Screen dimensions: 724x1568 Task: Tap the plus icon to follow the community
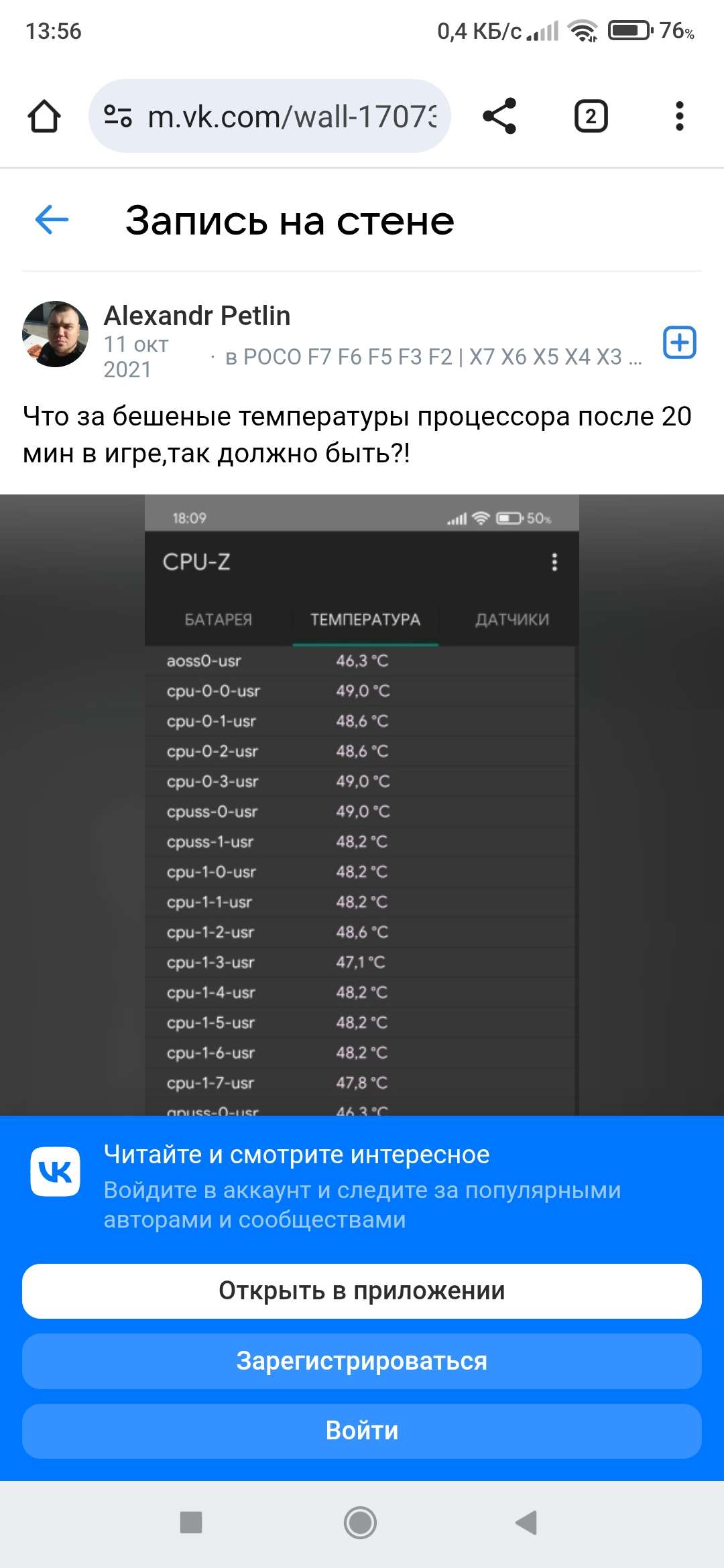coord(679,343)
